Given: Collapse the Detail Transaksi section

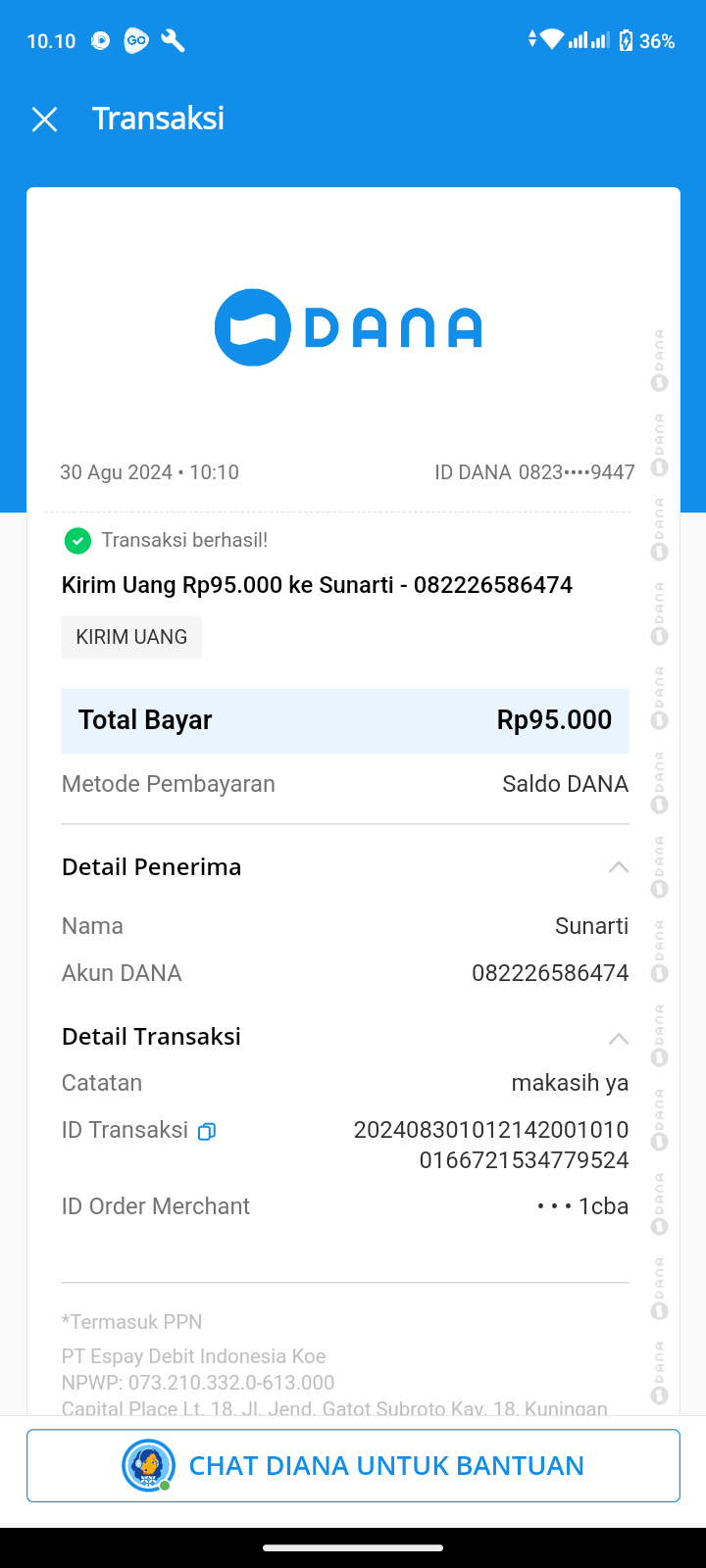Looking at the screenshot, I should coord(618,1038).
